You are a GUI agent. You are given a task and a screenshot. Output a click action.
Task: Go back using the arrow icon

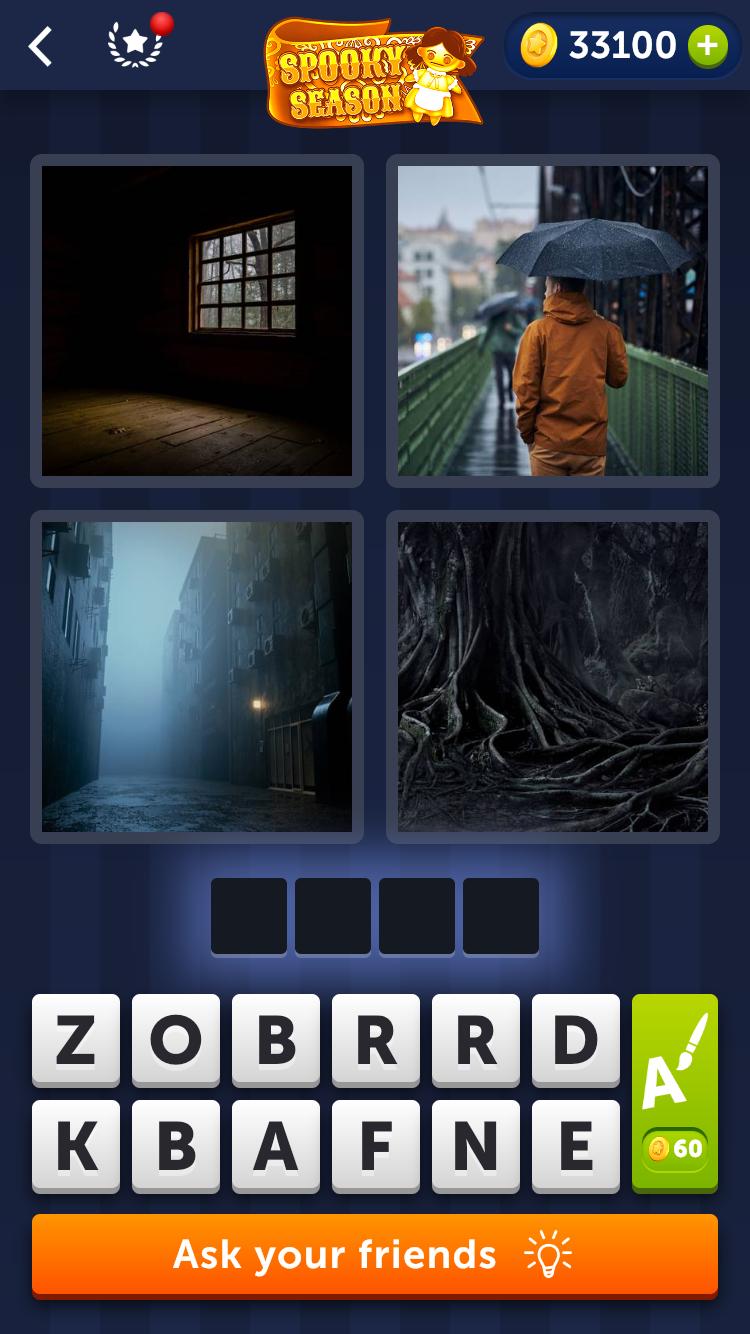(40, 46)
